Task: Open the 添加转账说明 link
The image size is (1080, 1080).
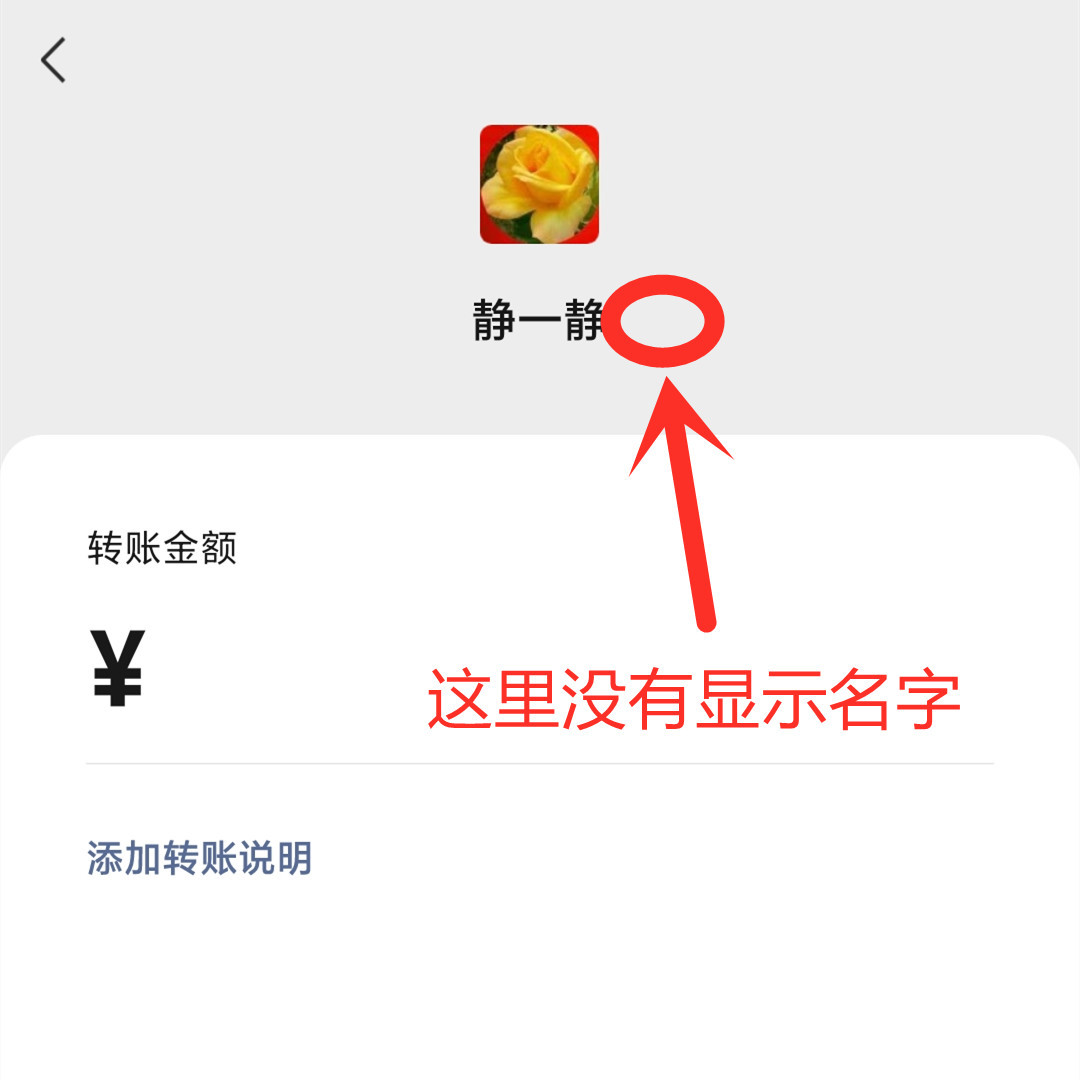Action: pyautogui.click(x=200, y=858)
